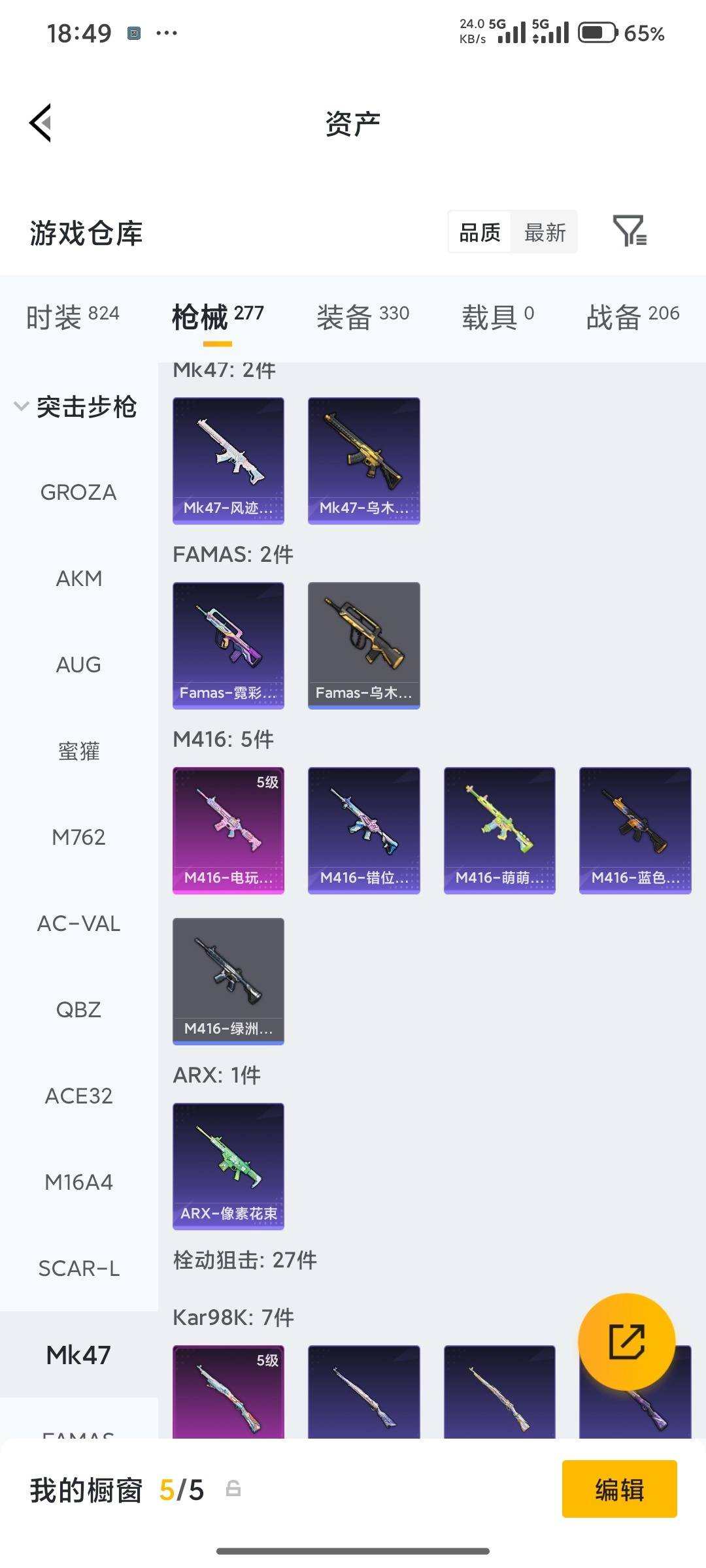Open the Mk47-风迹 skin tile
The image size is (706, 1568).
coord(228,461)
